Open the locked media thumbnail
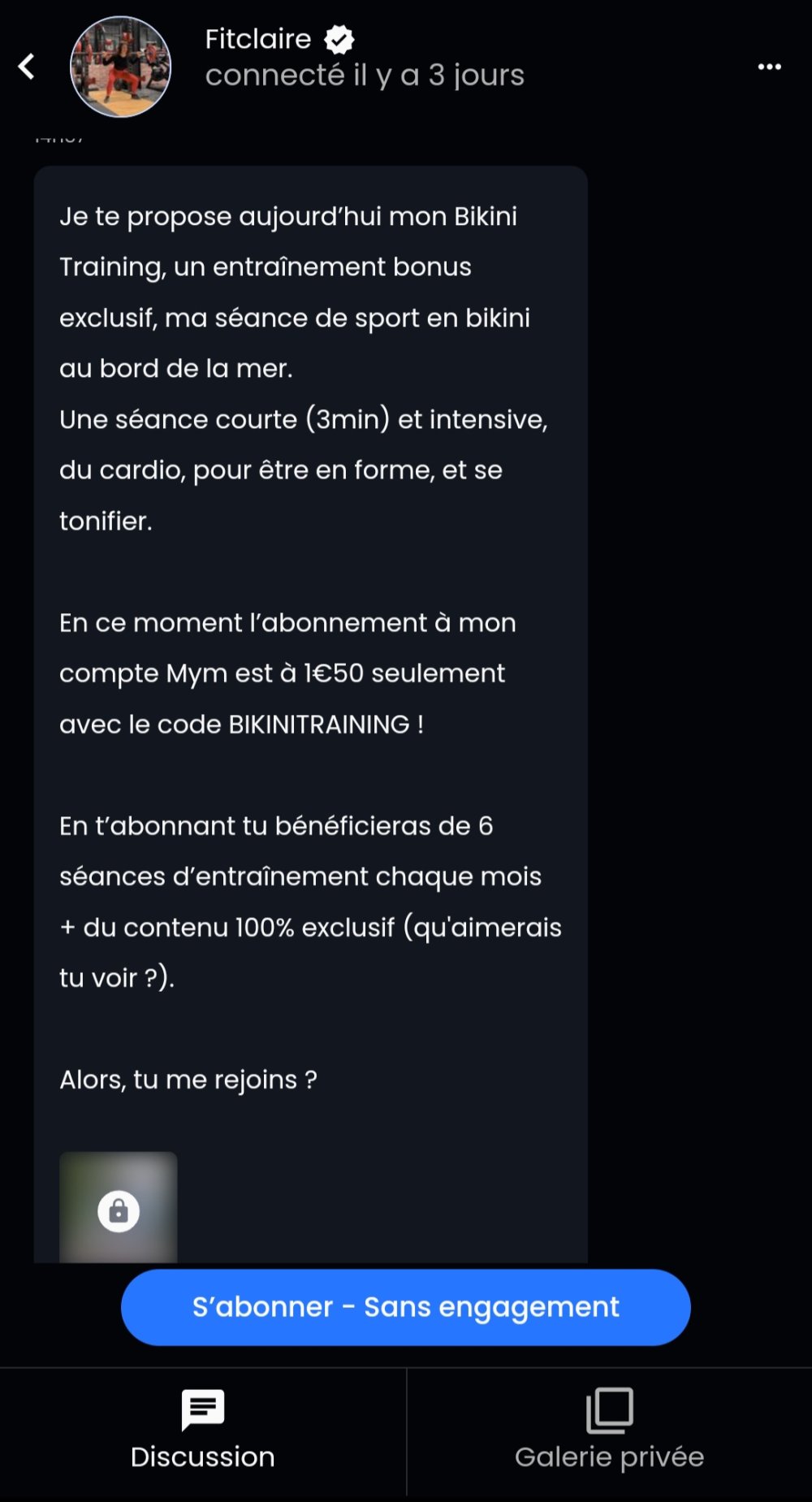The width and height of the screenshot is (812, 1502). [119, 1208]
